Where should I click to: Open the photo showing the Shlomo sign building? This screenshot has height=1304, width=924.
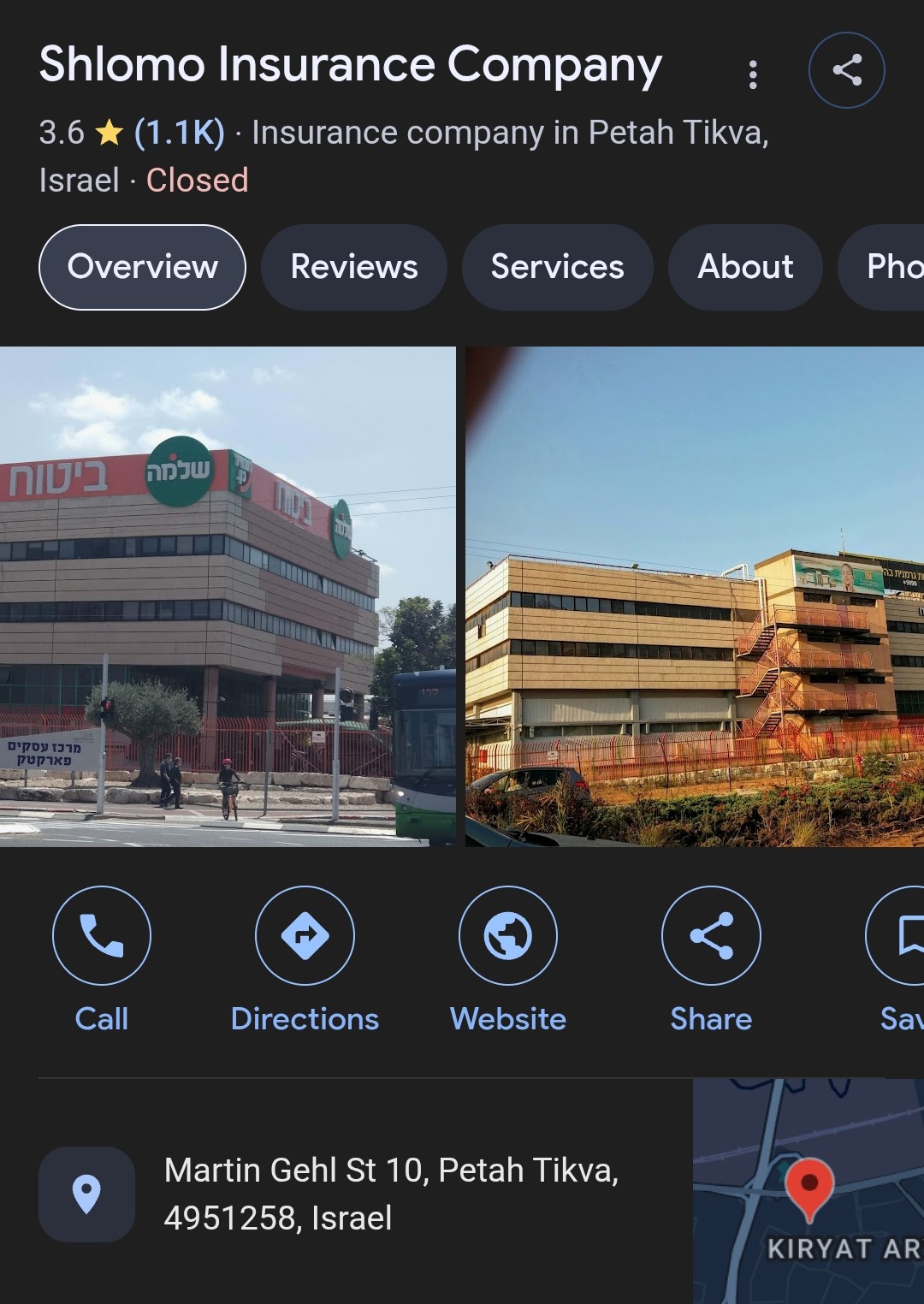tap(228, 596)
